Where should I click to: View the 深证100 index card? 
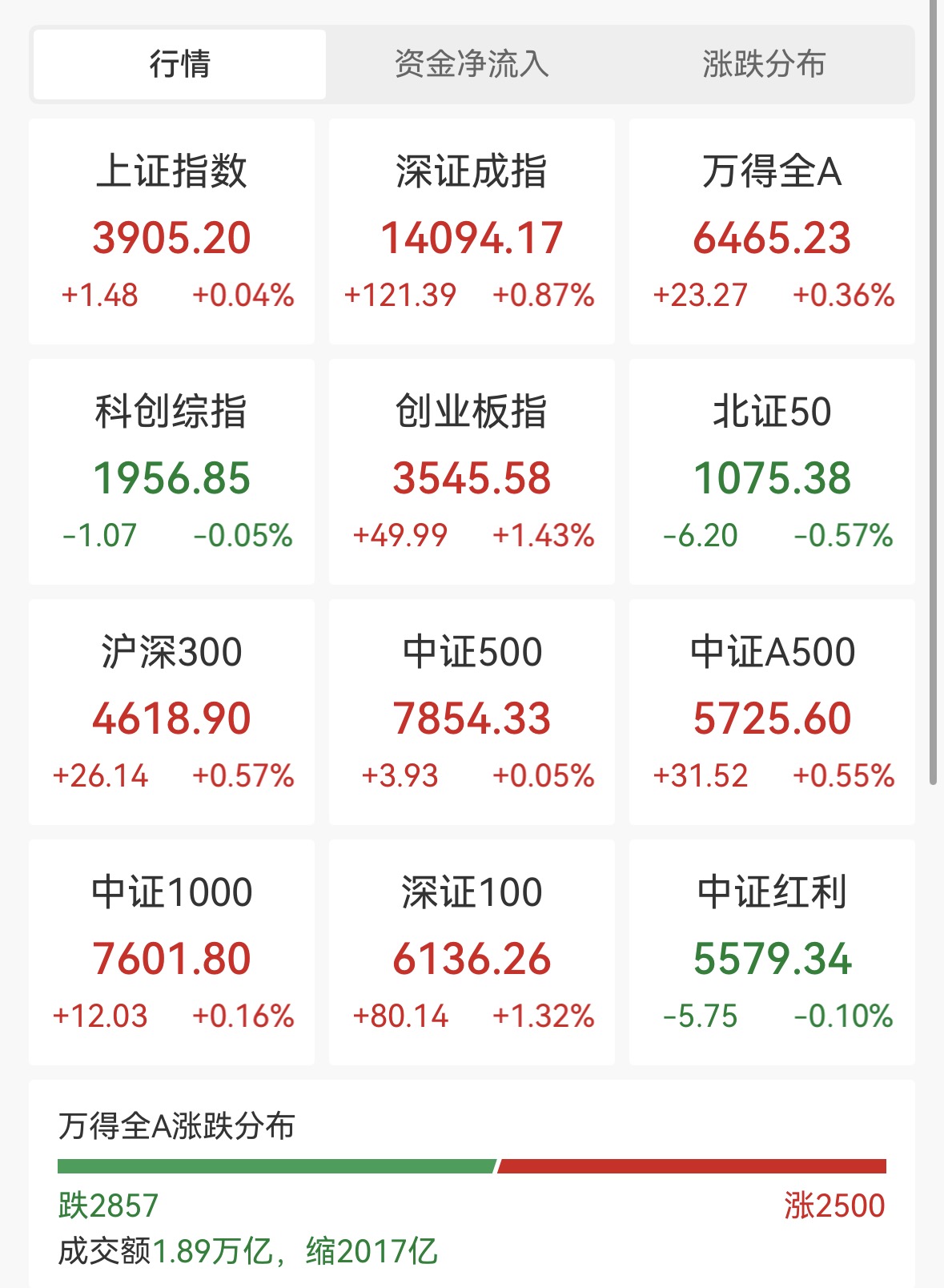[x=472, y=952]
